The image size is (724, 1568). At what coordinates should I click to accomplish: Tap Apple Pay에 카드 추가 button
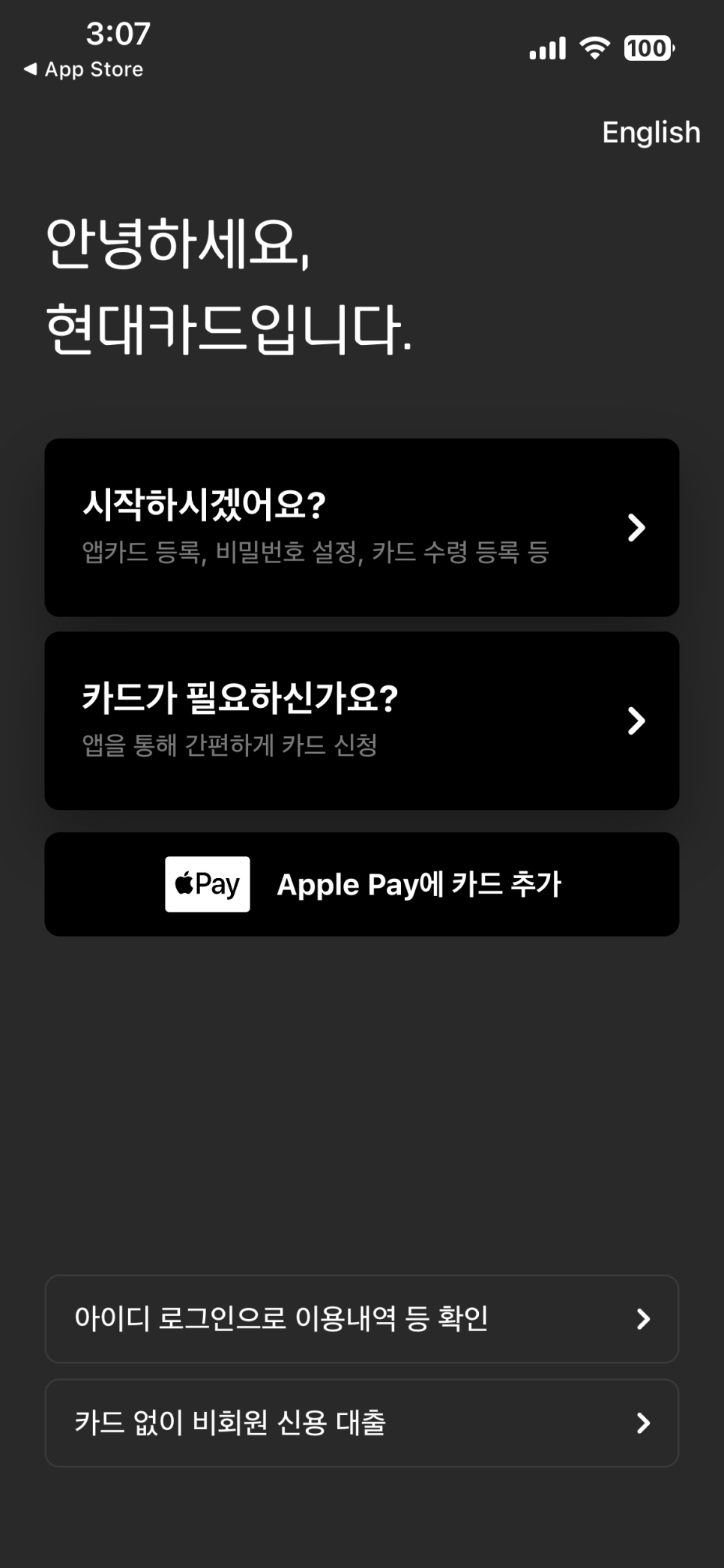[361, 884]
